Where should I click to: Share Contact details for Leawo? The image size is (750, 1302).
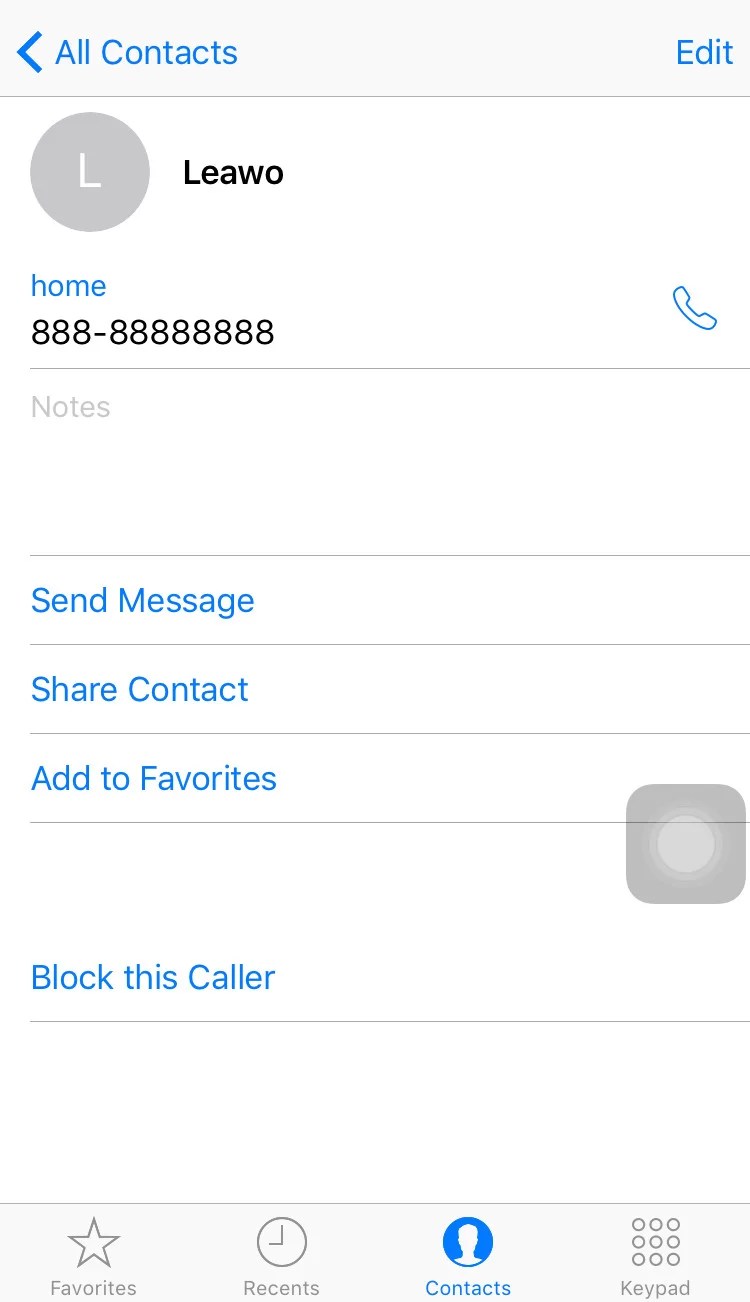[140, 689]
